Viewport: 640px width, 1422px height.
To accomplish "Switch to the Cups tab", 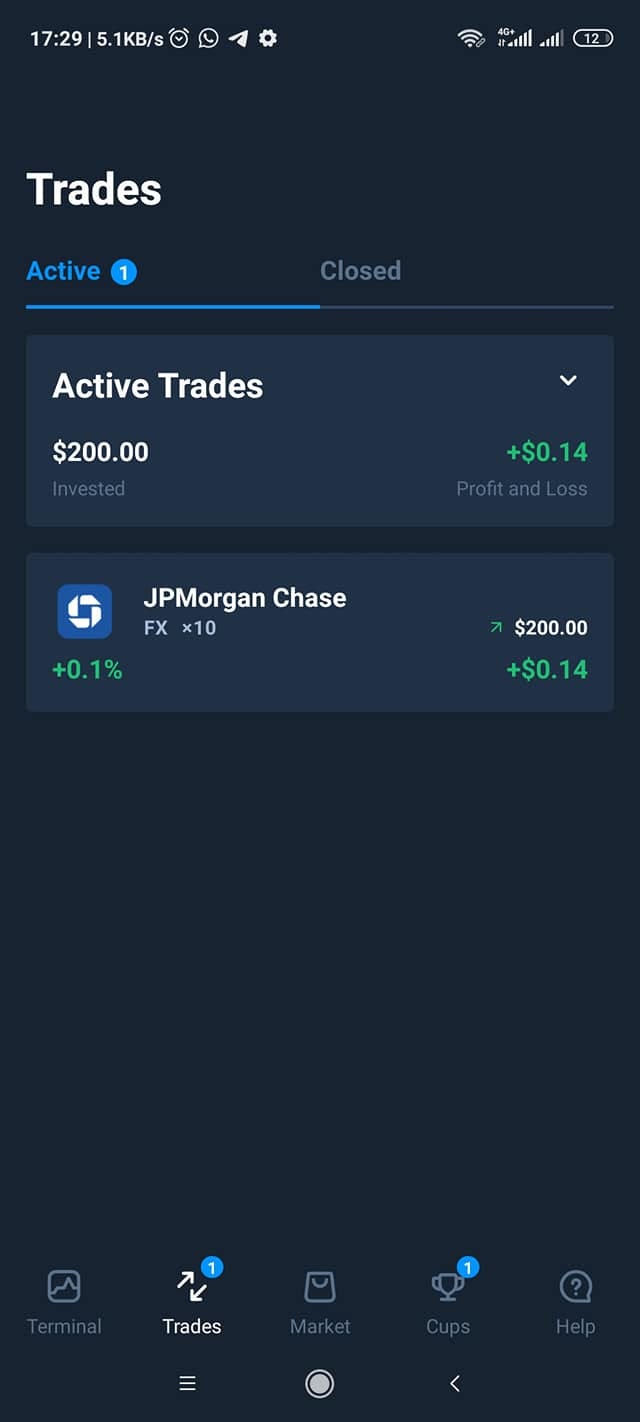I will pos(448,1301).
